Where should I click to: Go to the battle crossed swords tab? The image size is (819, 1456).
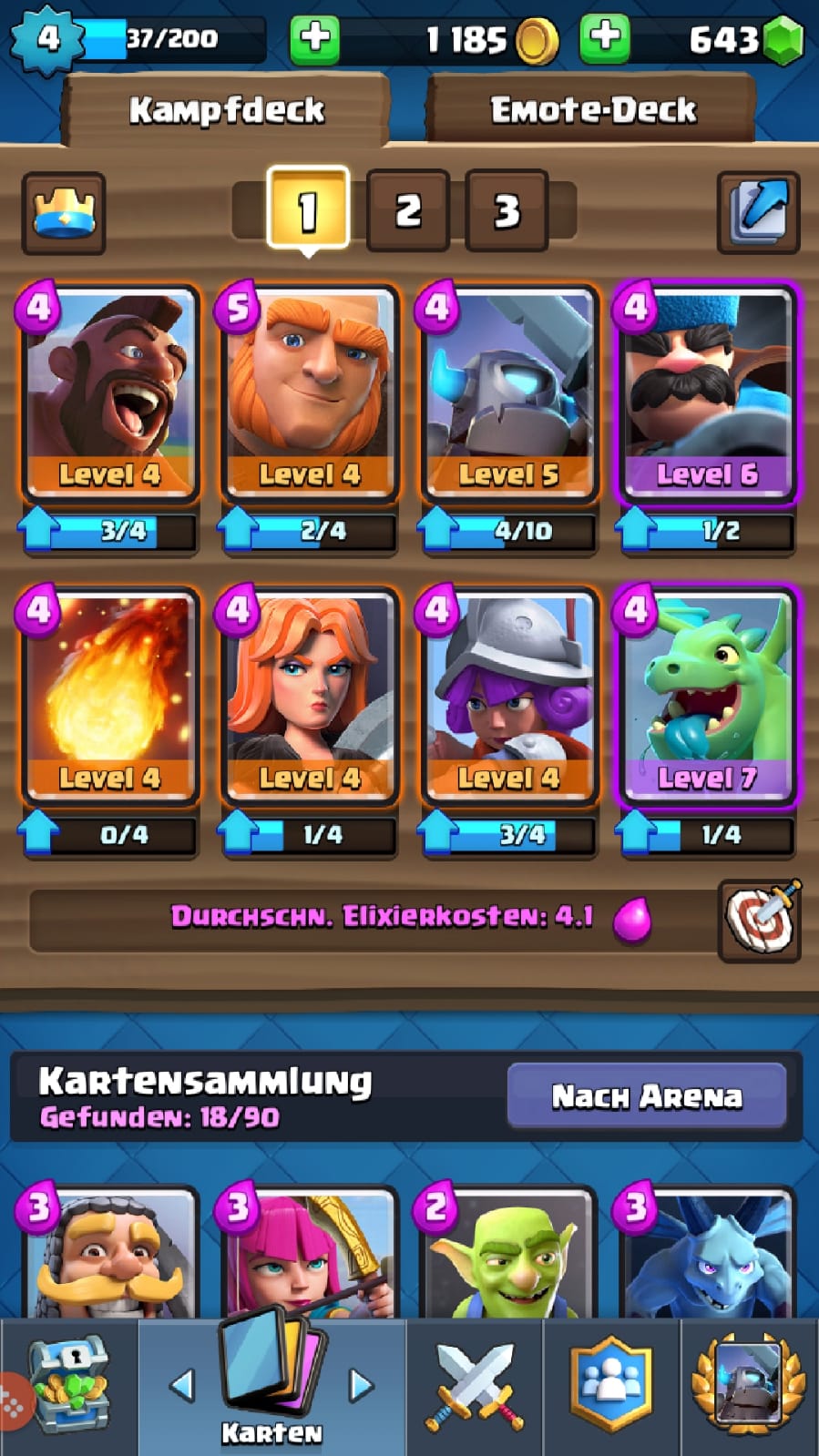tap(474, 1386)
